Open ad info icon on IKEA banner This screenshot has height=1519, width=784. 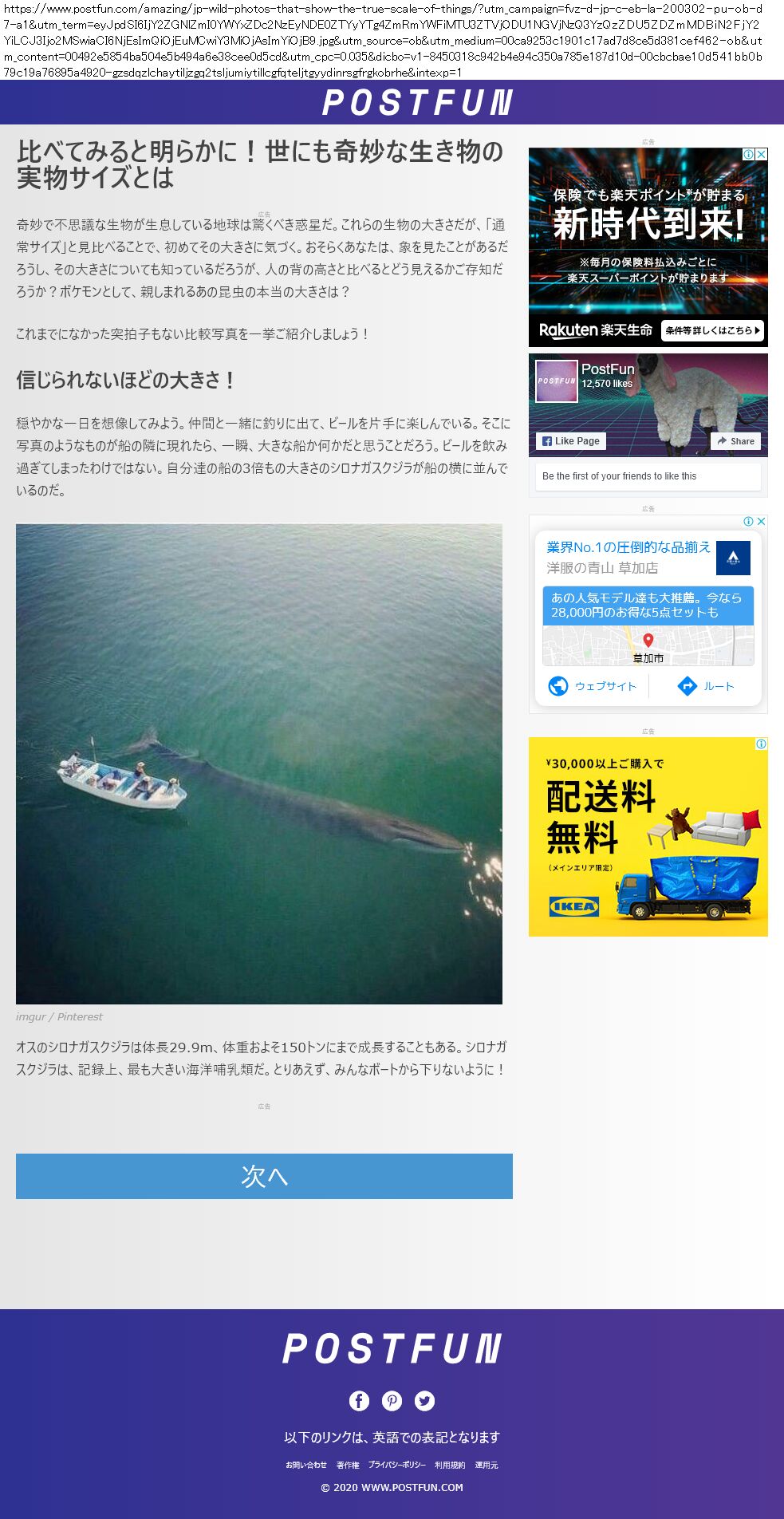(x=761, y=744)
